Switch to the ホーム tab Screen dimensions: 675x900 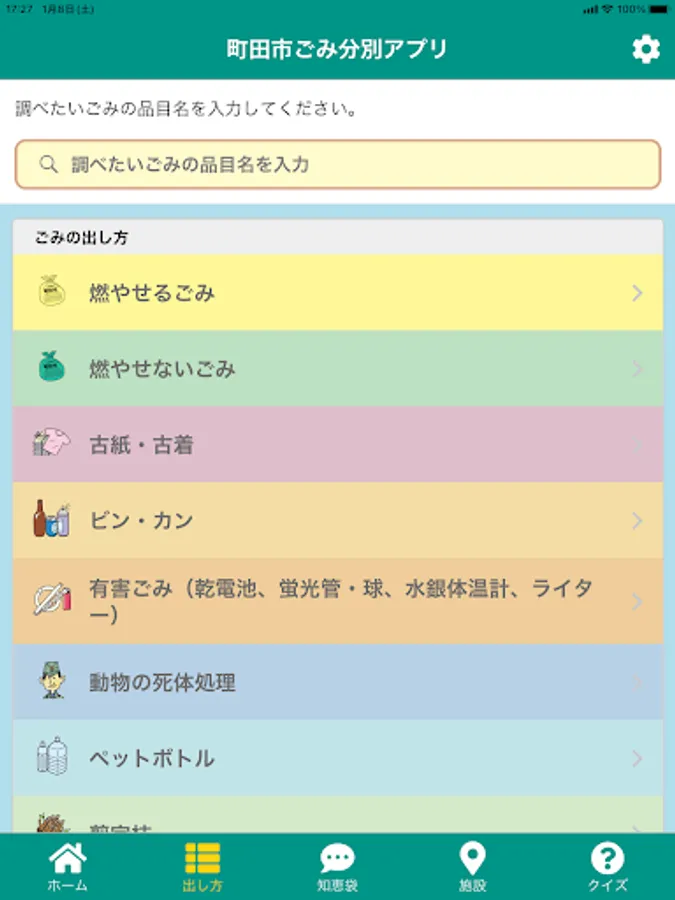[67, 866]
